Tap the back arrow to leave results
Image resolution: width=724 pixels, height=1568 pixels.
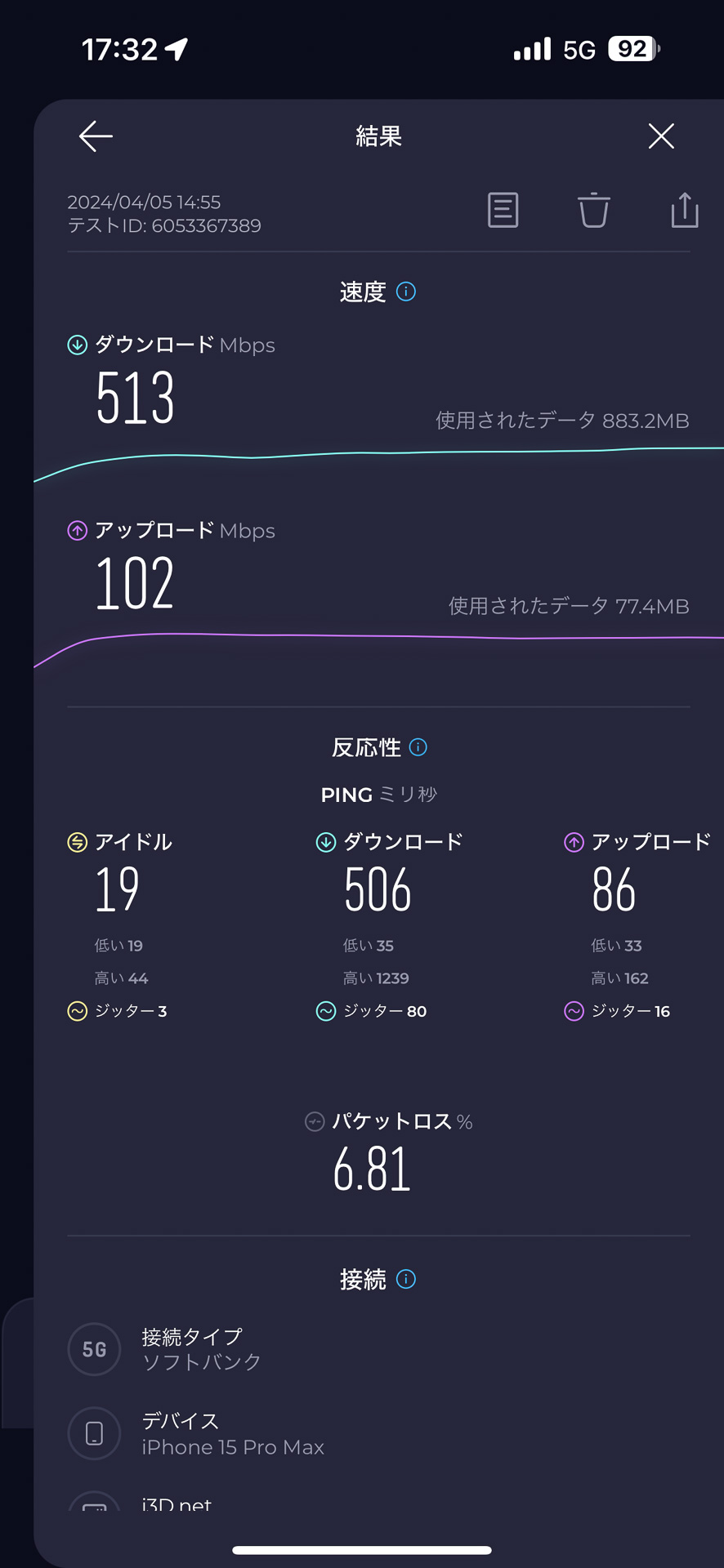pyautogui.click(x=94, y=136)
